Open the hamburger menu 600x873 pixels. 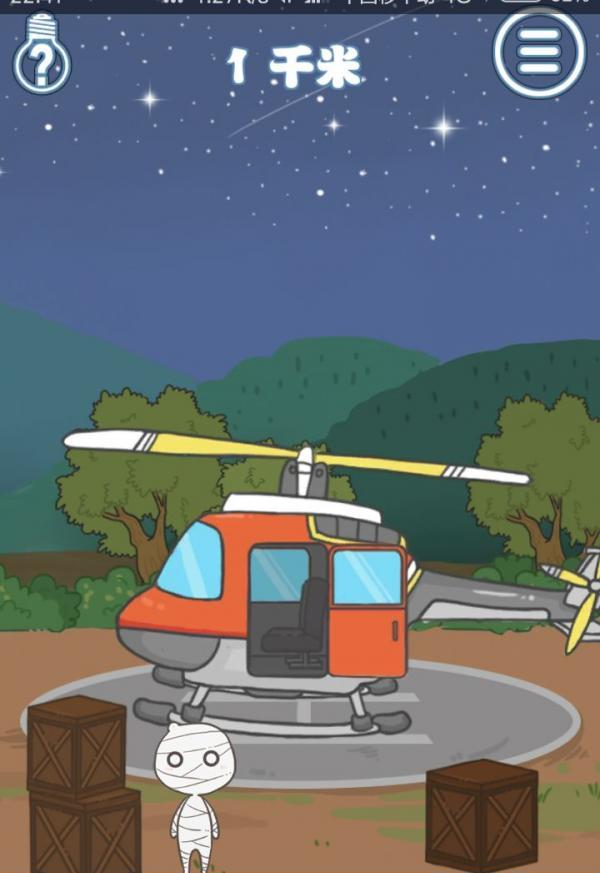(539, 53)
